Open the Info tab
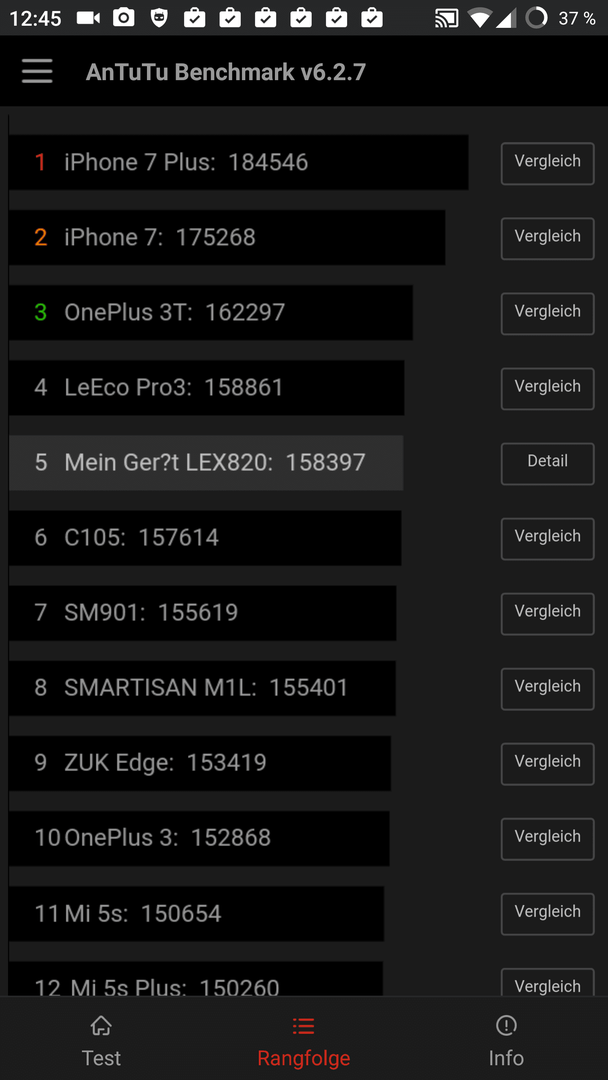Viewport: 608px width, 1080px height. click(506, 1041)
